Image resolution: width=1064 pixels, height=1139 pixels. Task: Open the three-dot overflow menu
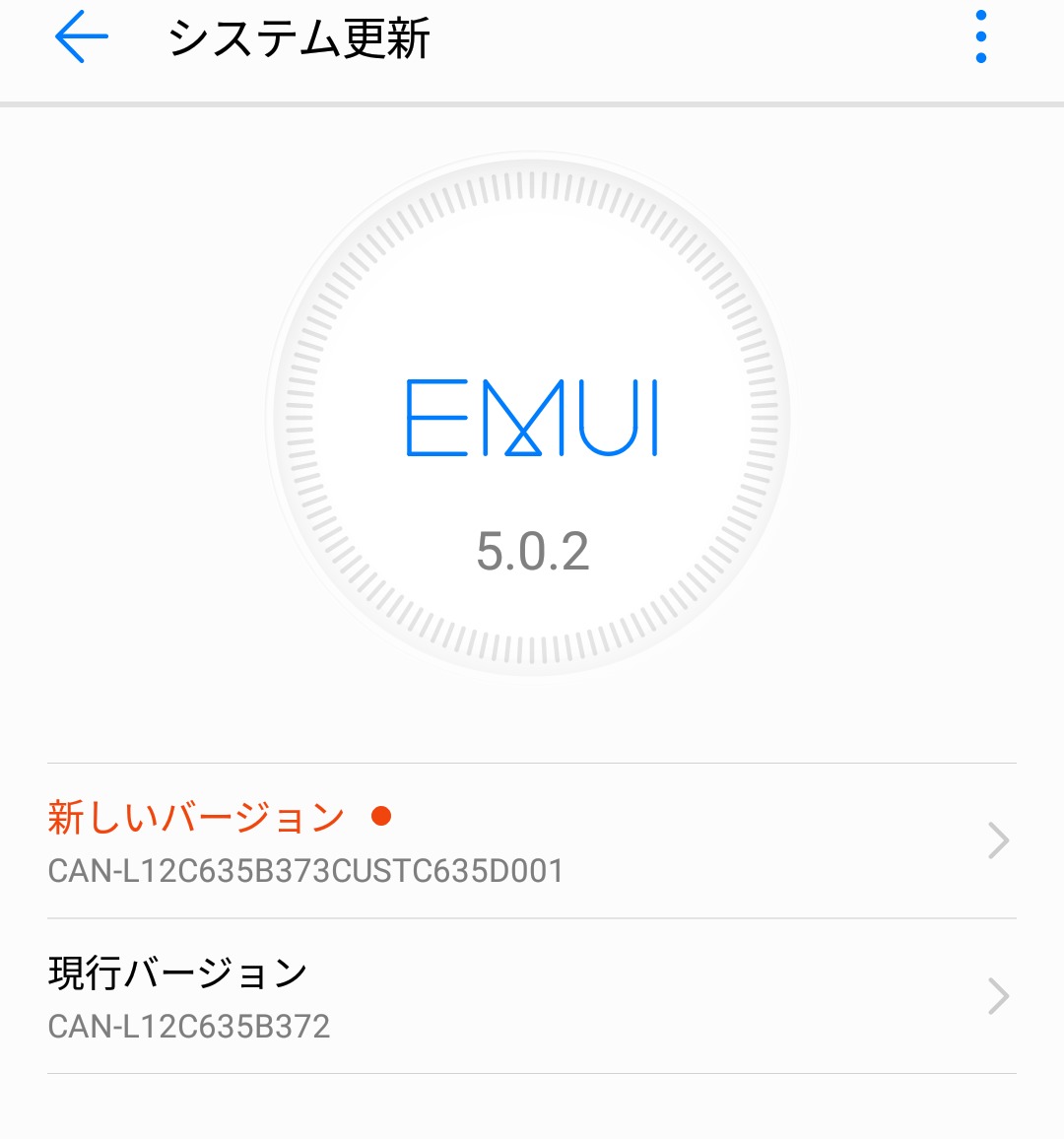(x=980, y=38)
